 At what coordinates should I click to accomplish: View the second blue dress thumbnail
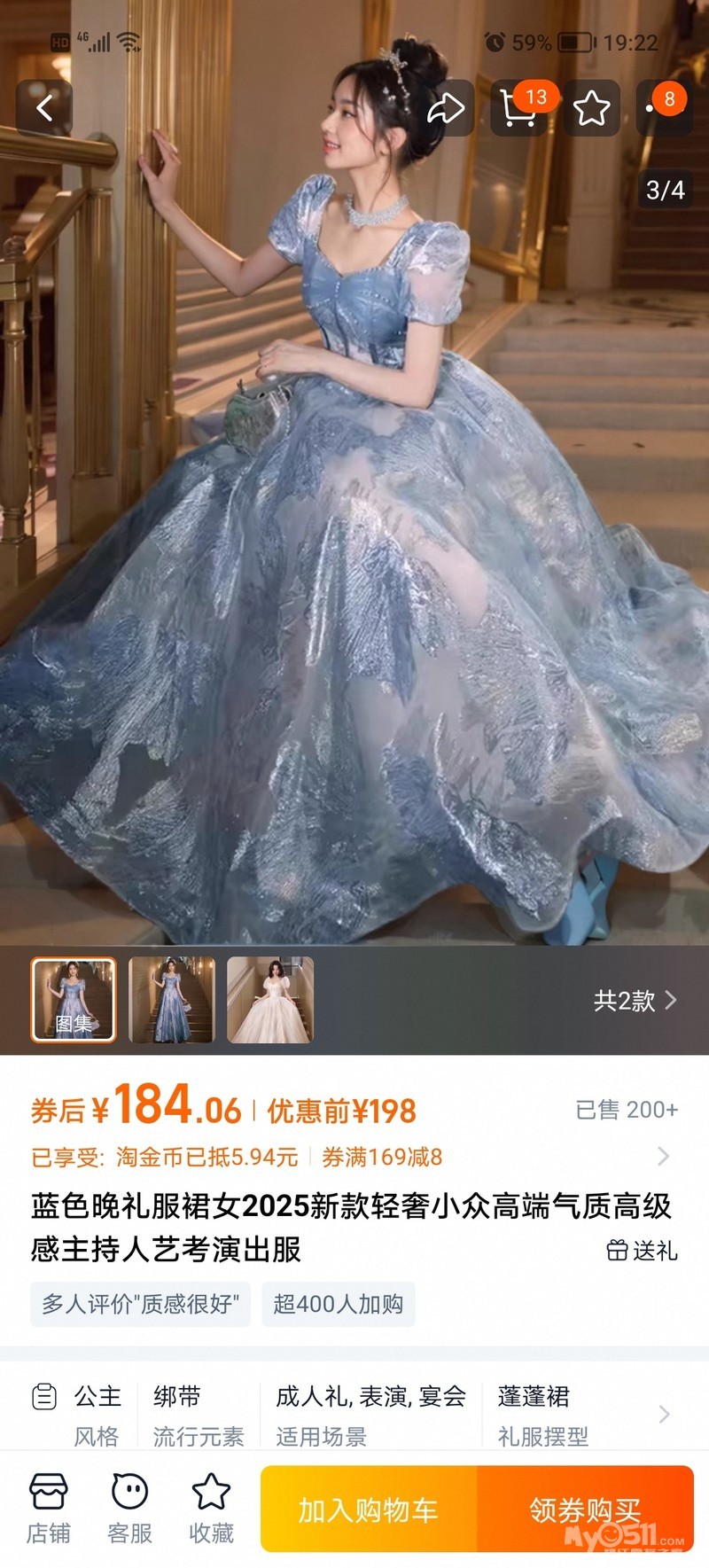pyautogui.click(x=172, y=999)
